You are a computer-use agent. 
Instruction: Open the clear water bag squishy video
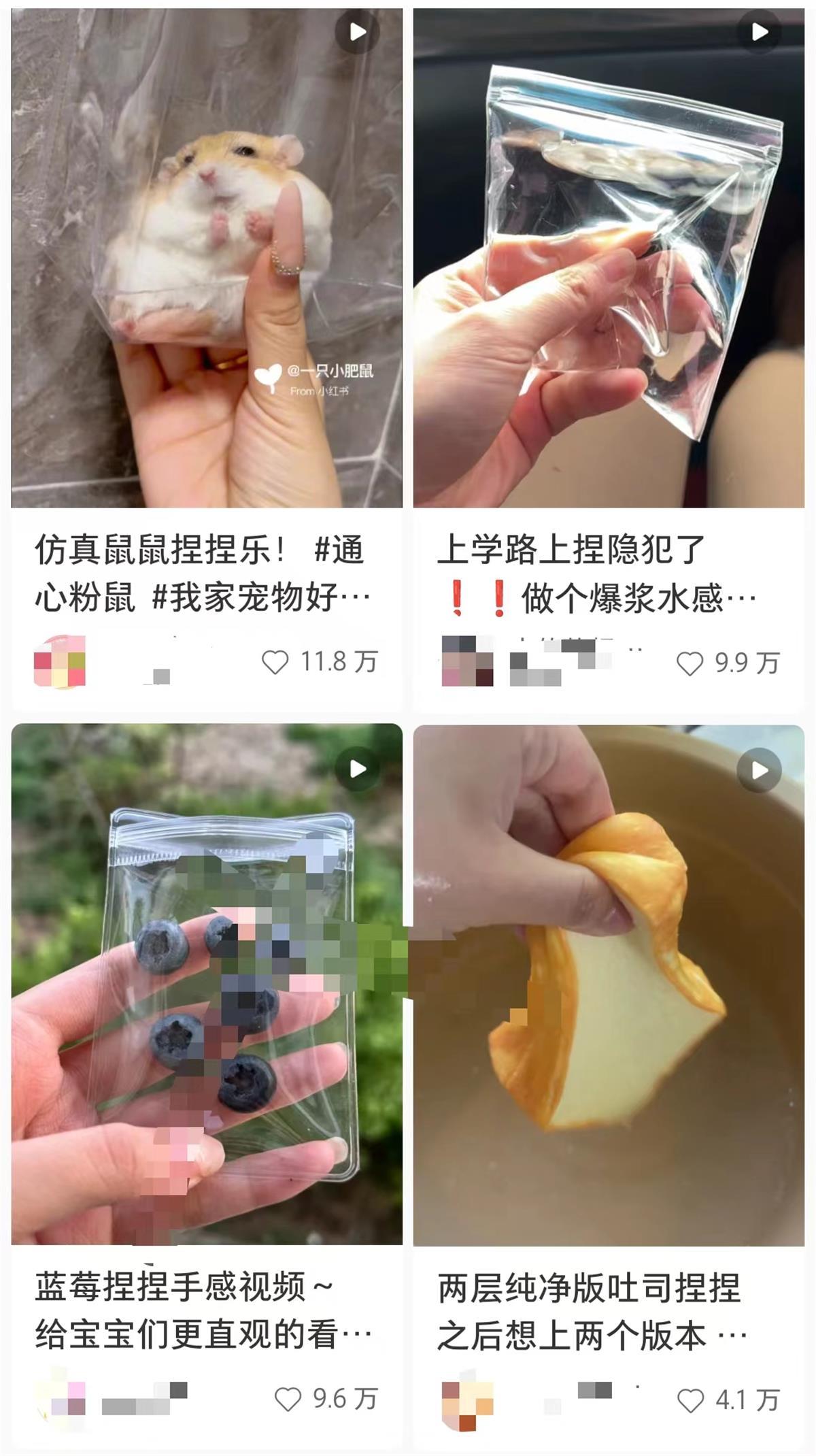coord(609,259)
